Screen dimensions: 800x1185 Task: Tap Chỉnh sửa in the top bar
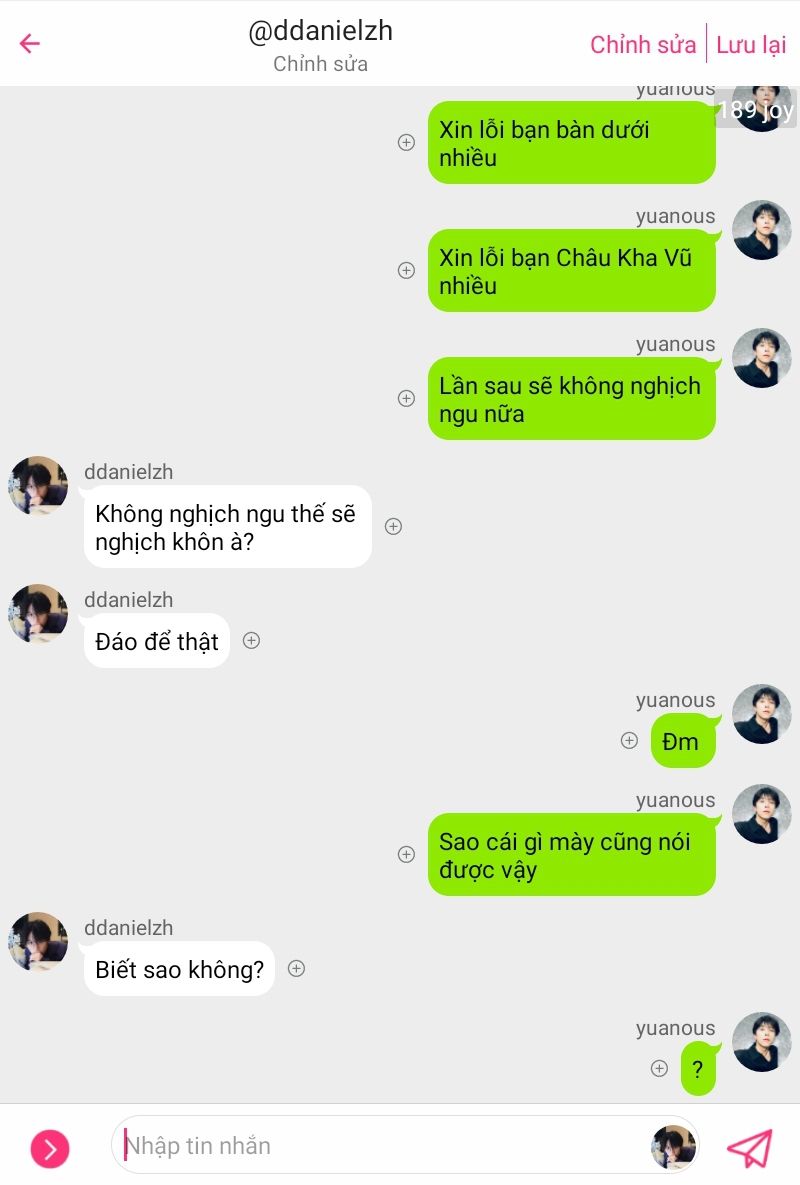[642, 45]
